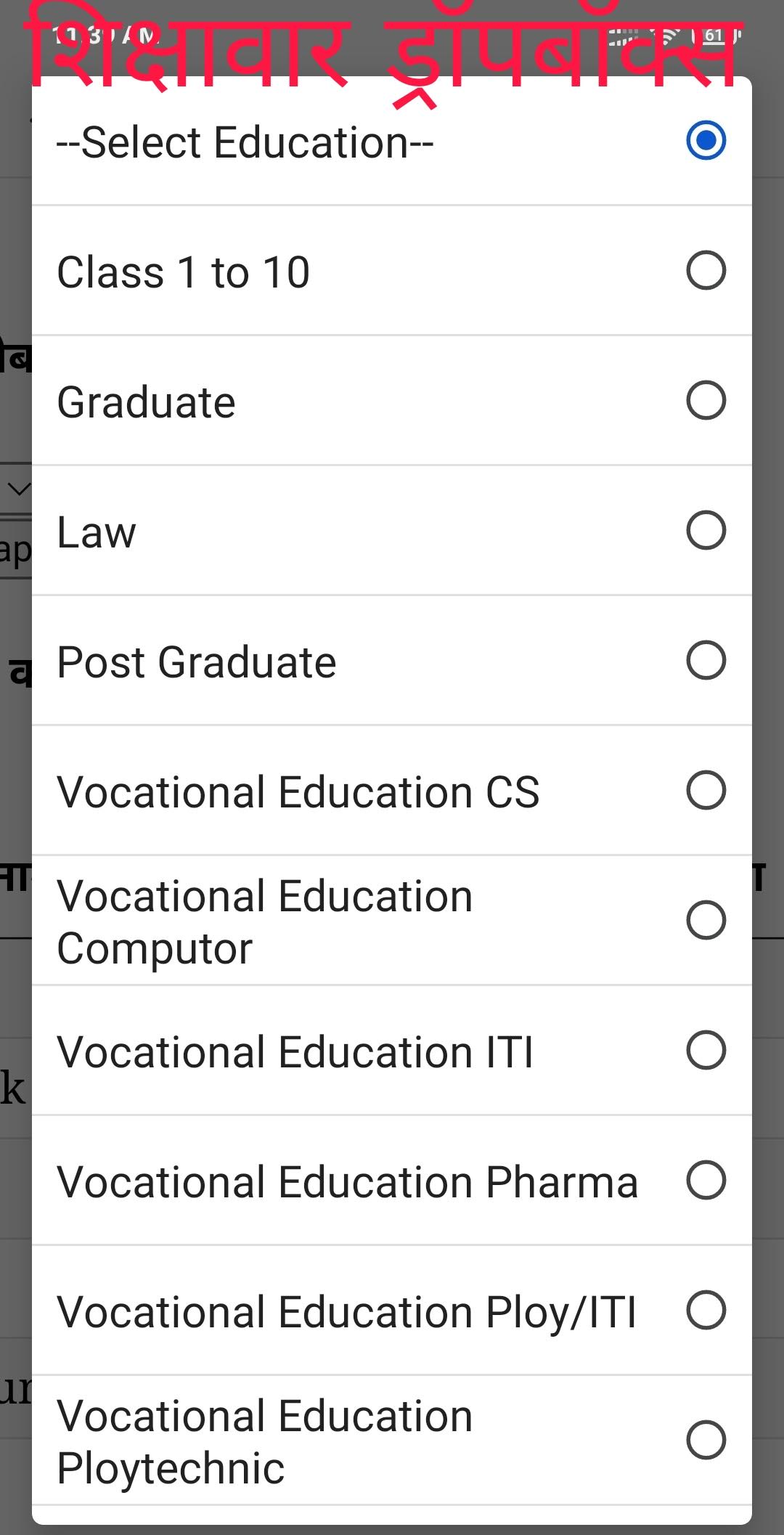This screenshot has height=1535, width=784.
Task: Select the --Select Education-- placeholder option
Action: [392, 141]
